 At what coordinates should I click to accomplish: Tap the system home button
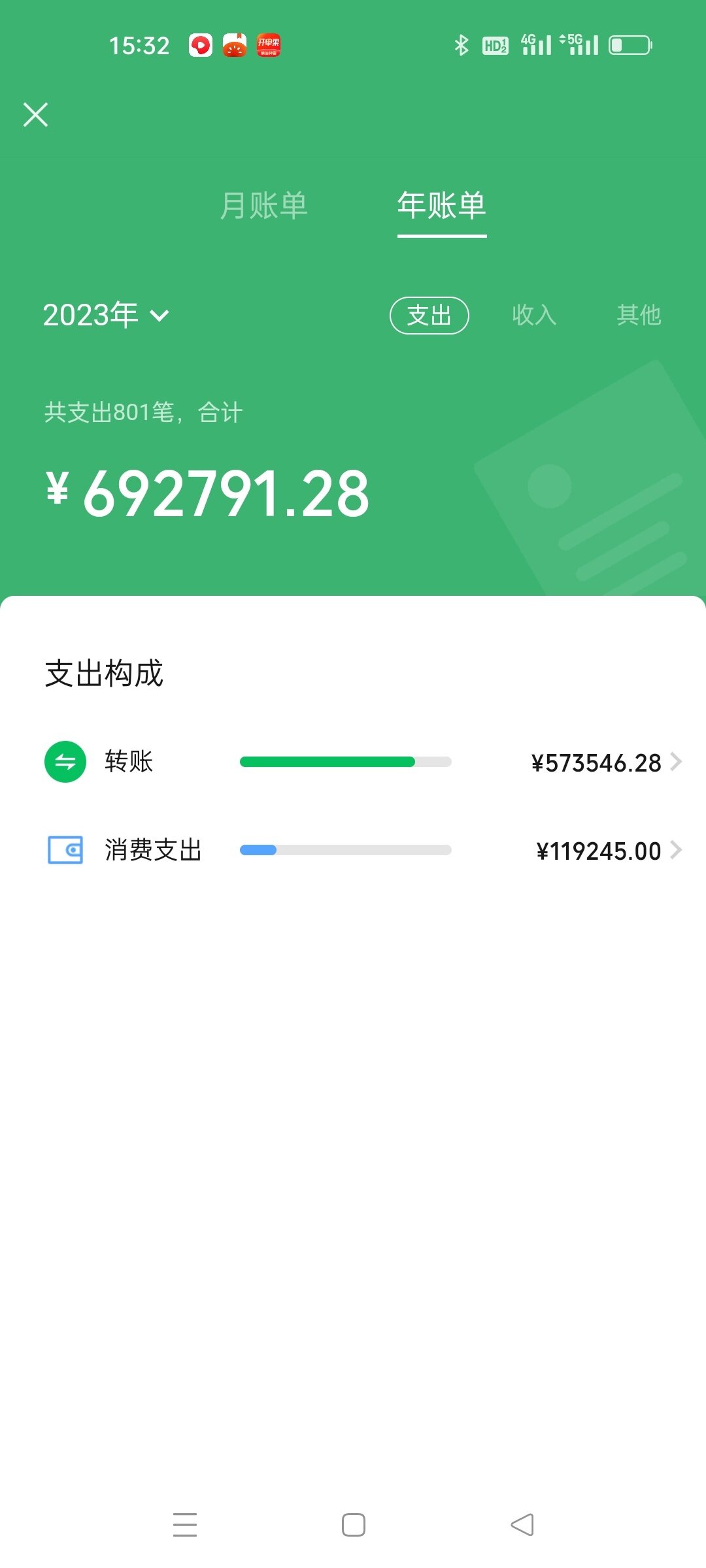pyautogui.click(x=354, y=1525)
